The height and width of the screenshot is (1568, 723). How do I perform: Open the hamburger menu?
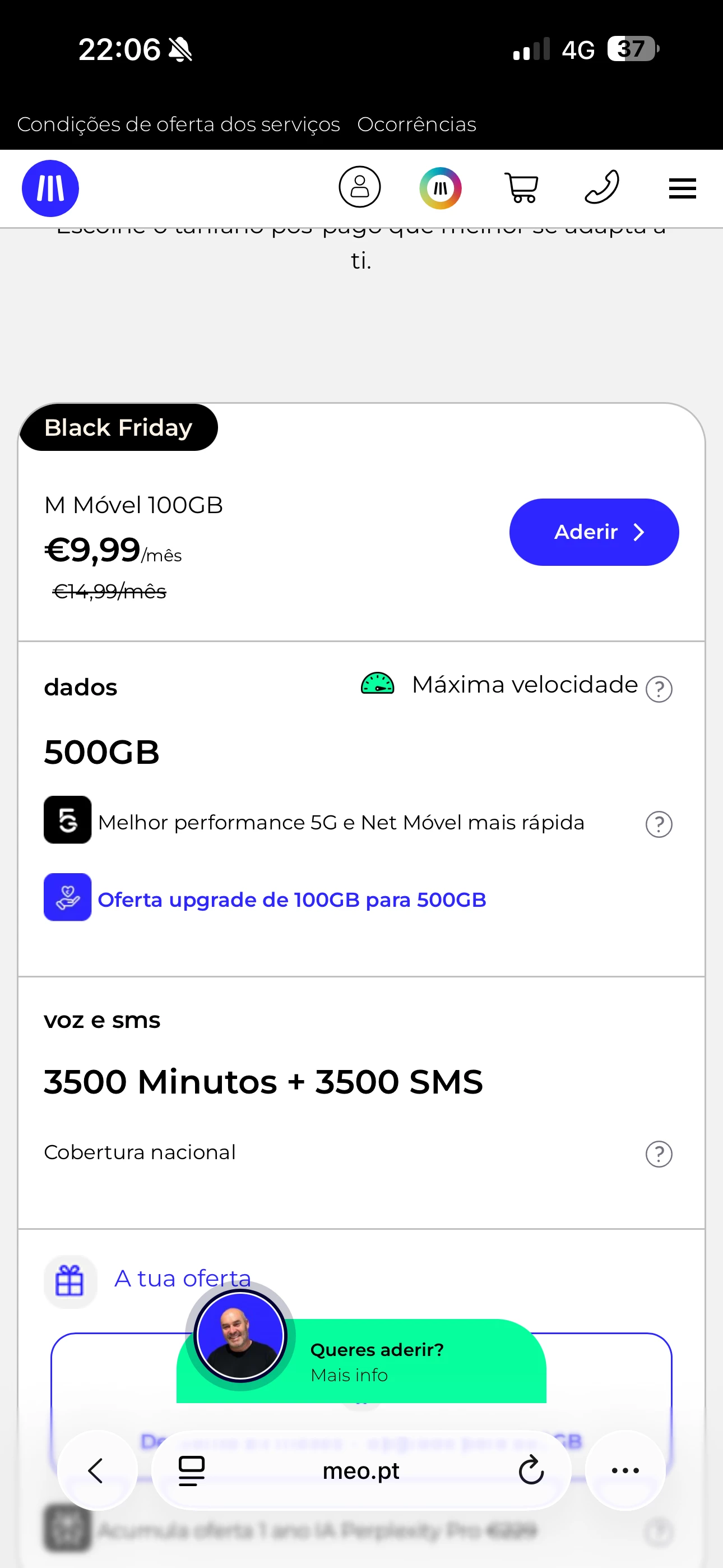[682, 188]
